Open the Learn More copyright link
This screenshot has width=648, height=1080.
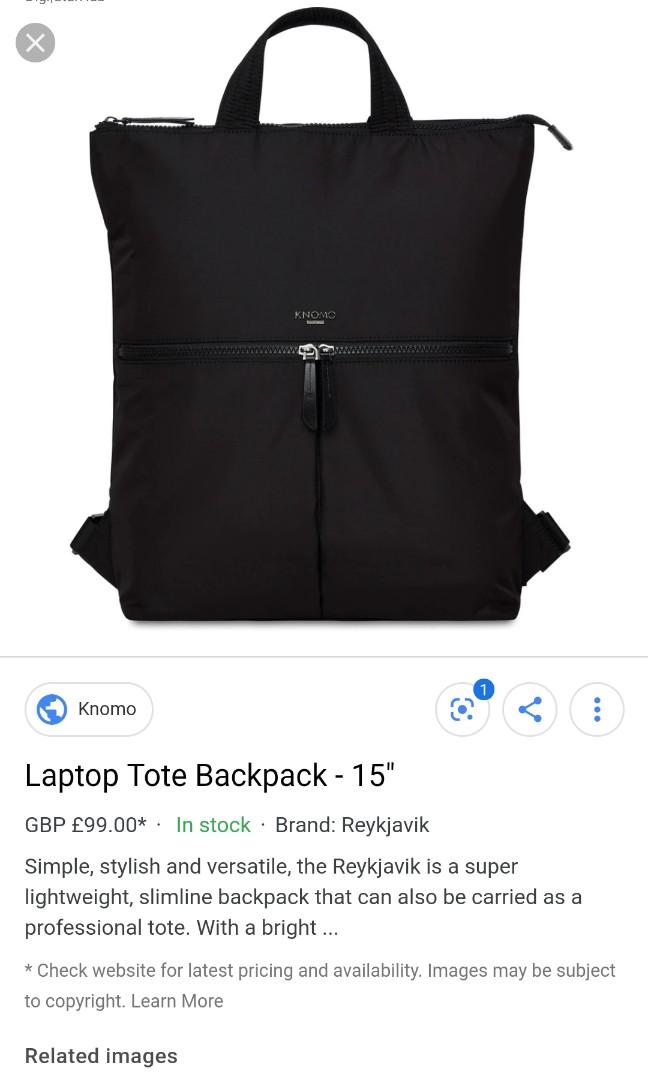pyautogui.click(x=177, y=1001)
